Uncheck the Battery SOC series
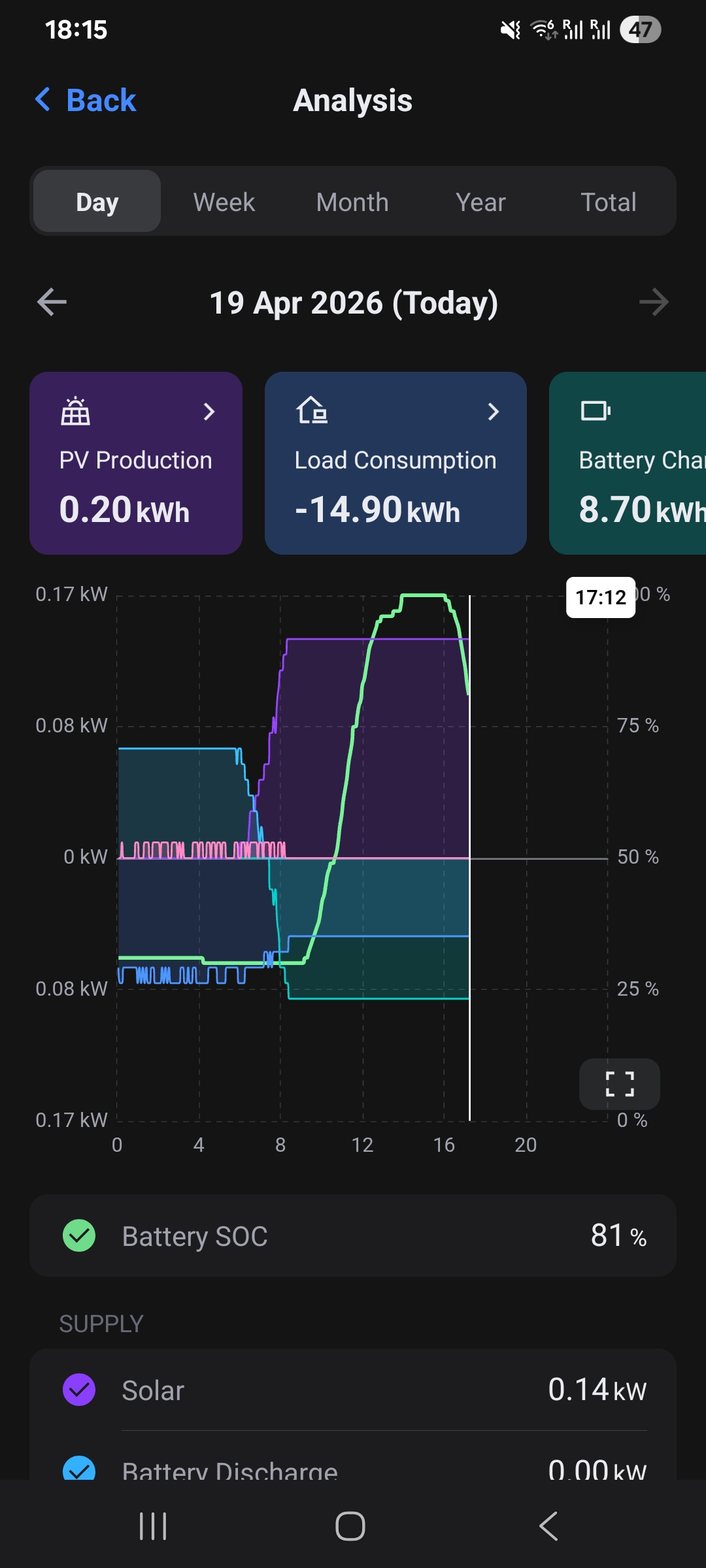This screenshot has height=1568, width=706. (79, 1235)
